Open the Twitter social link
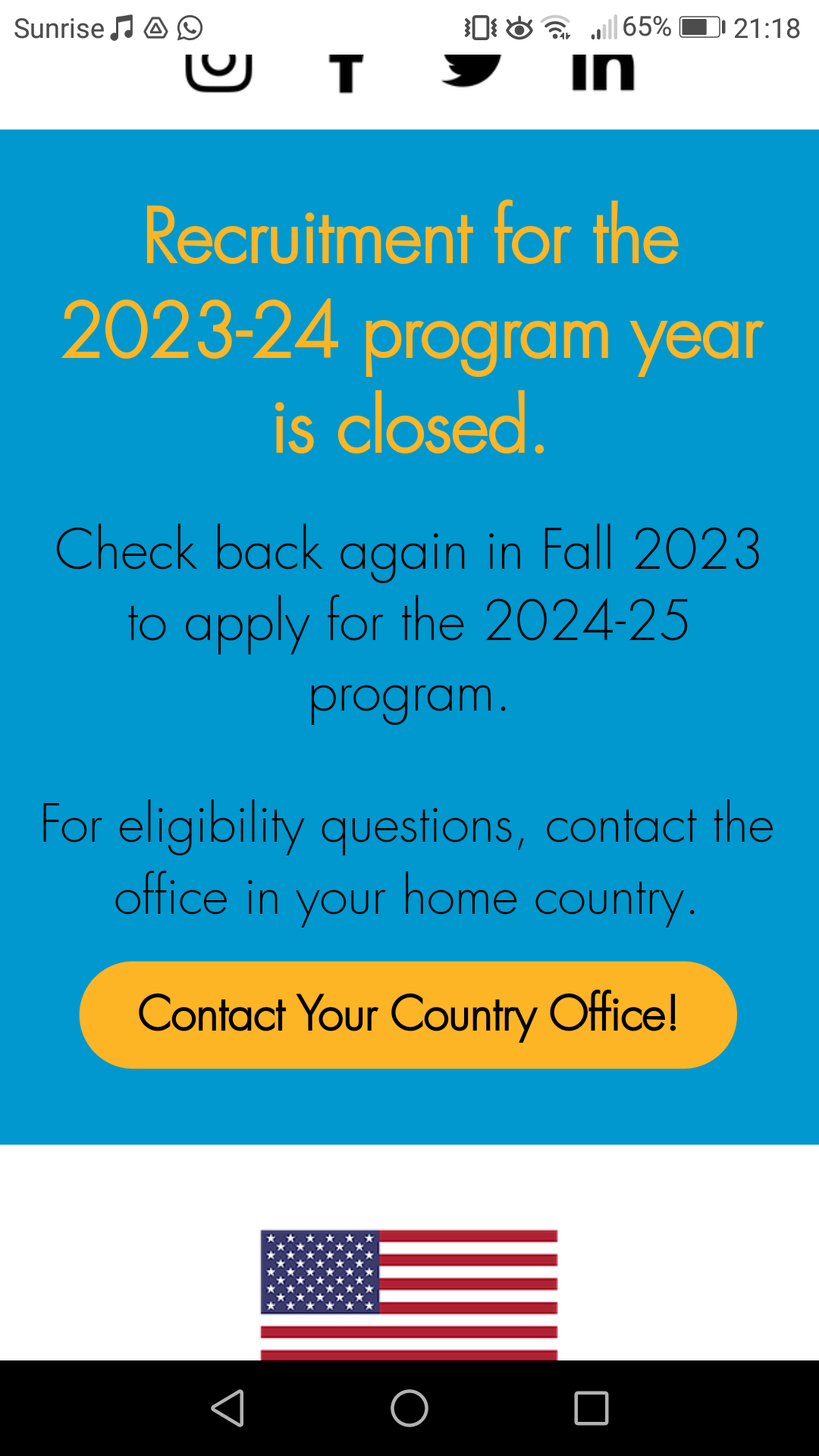Screen dimensions: 819x1456 (x=472, y=71)
